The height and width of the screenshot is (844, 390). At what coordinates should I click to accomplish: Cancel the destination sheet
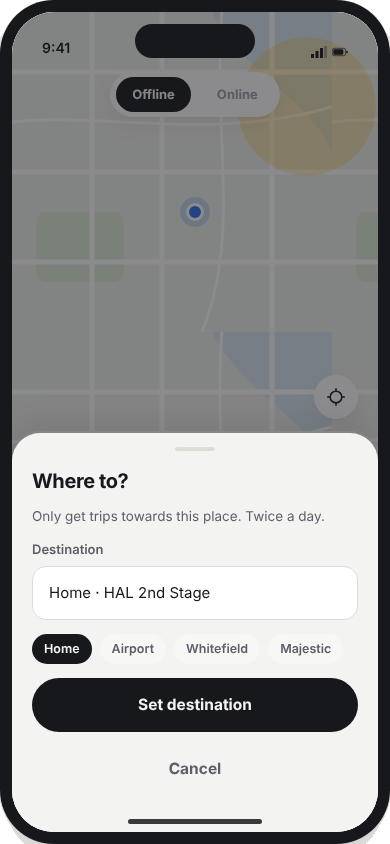(x=195, y=768)
